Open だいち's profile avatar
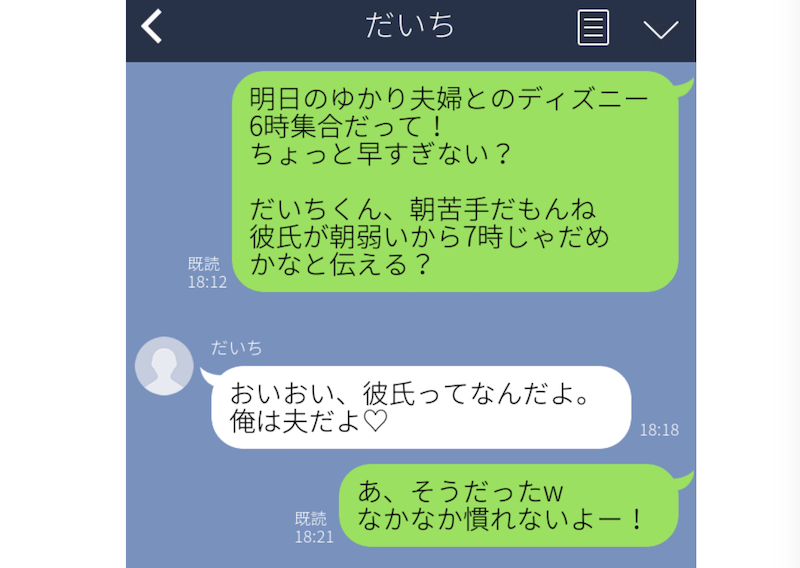The width and height of the screenshot is (800, 568). pos(164,366)
